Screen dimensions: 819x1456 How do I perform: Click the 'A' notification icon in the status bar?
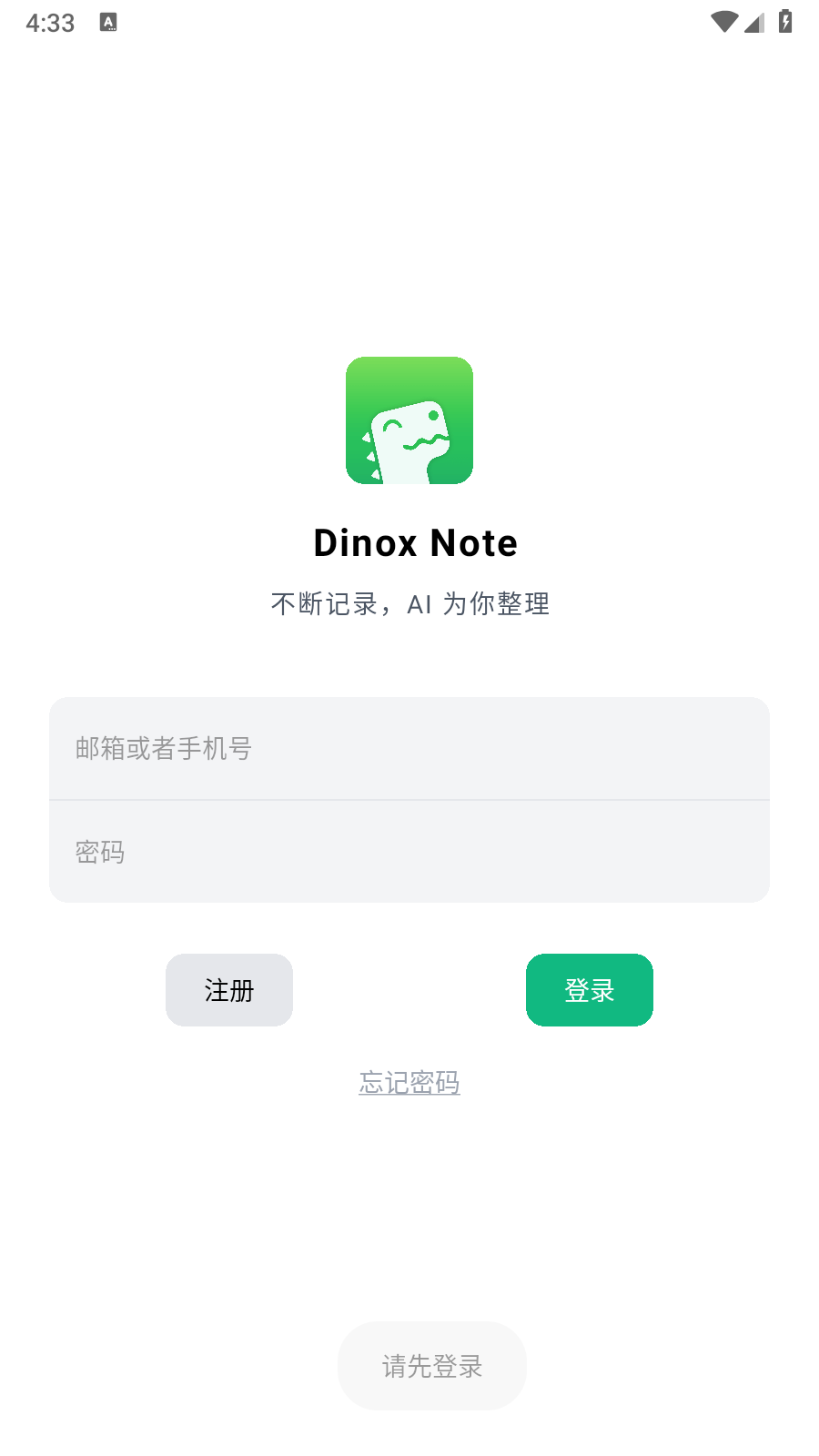pos(108,23)
